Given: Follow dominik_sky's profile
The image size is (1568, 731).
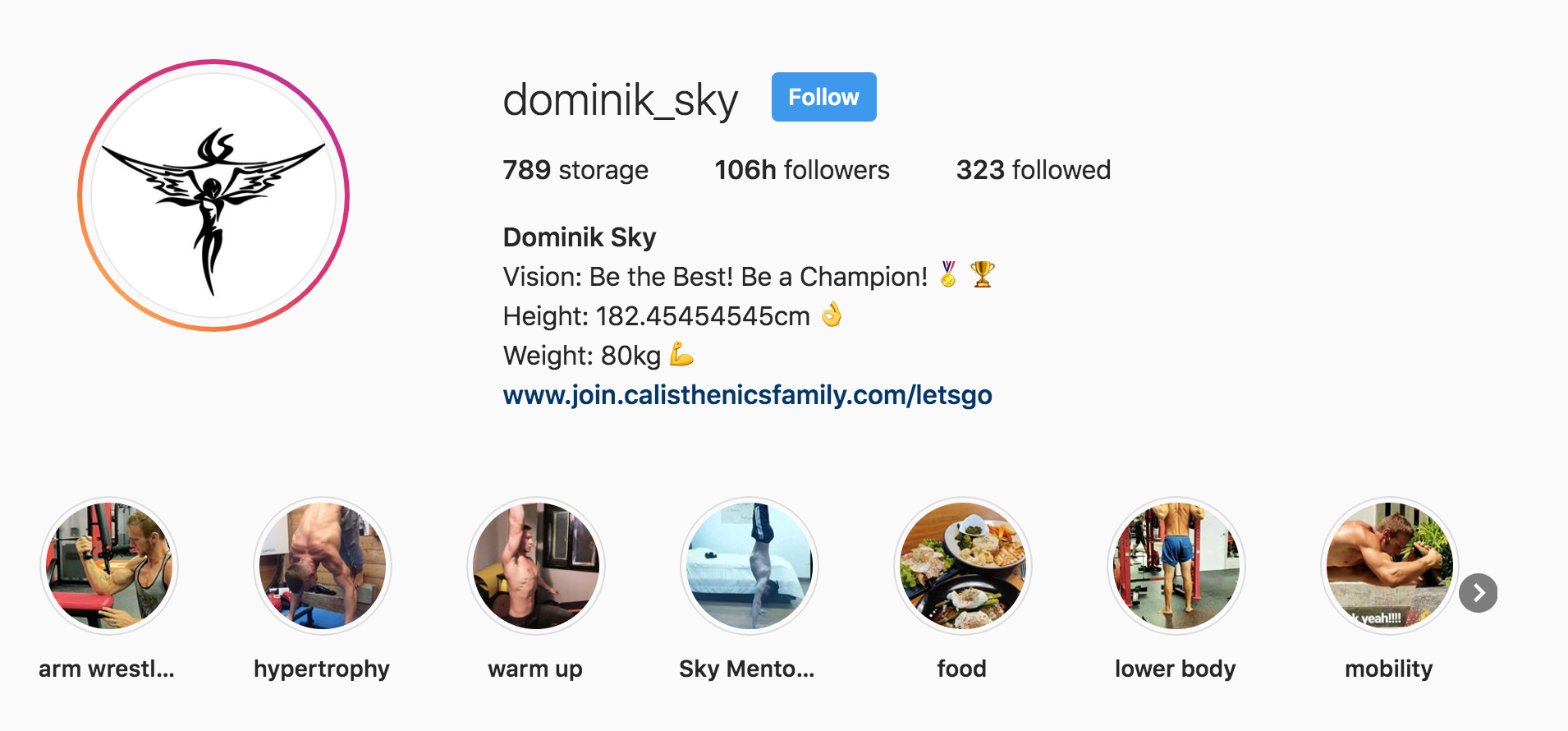Looking at the screenshot, I should point(823,97).
